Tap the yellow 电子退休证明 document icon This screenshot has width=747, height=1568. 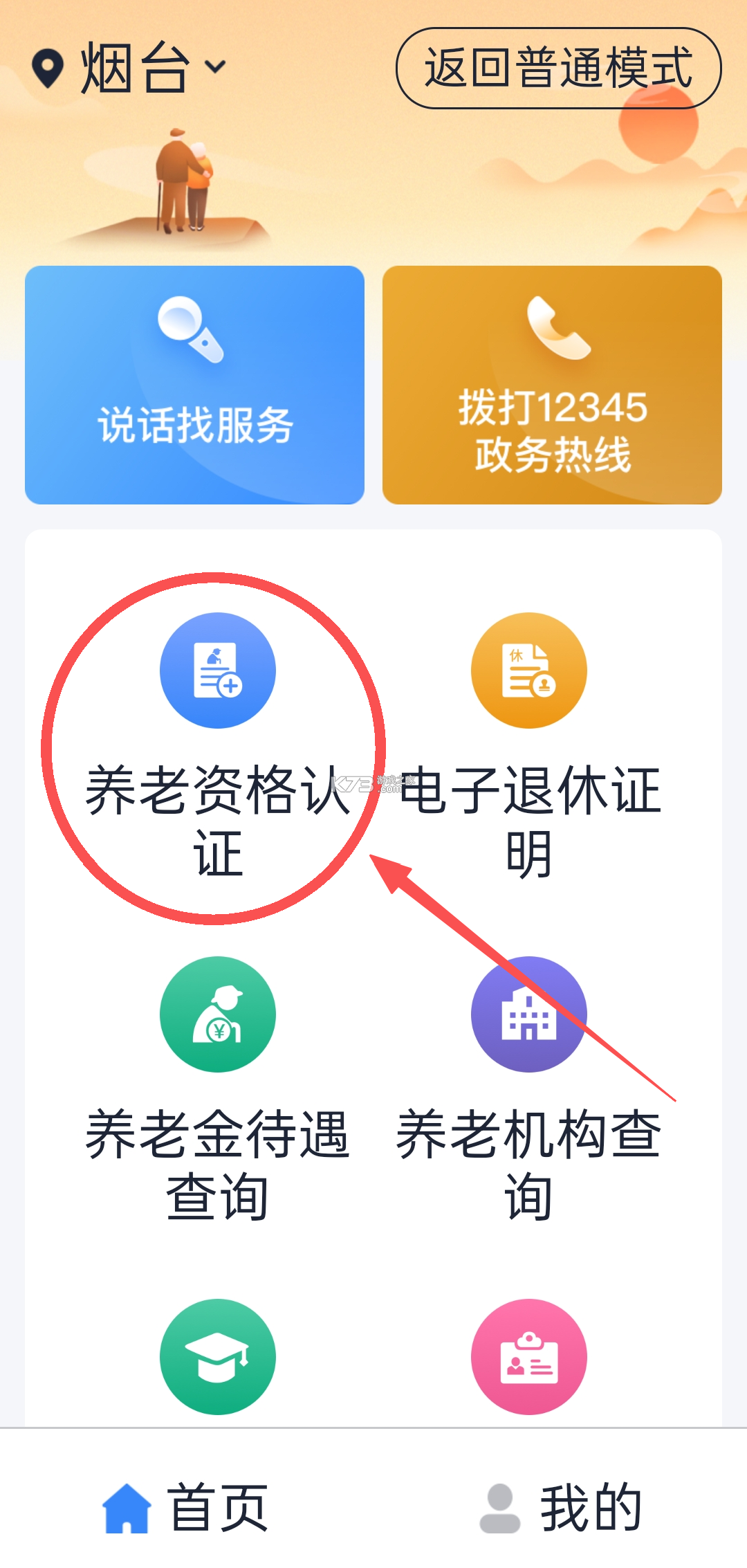pos(528,670)
